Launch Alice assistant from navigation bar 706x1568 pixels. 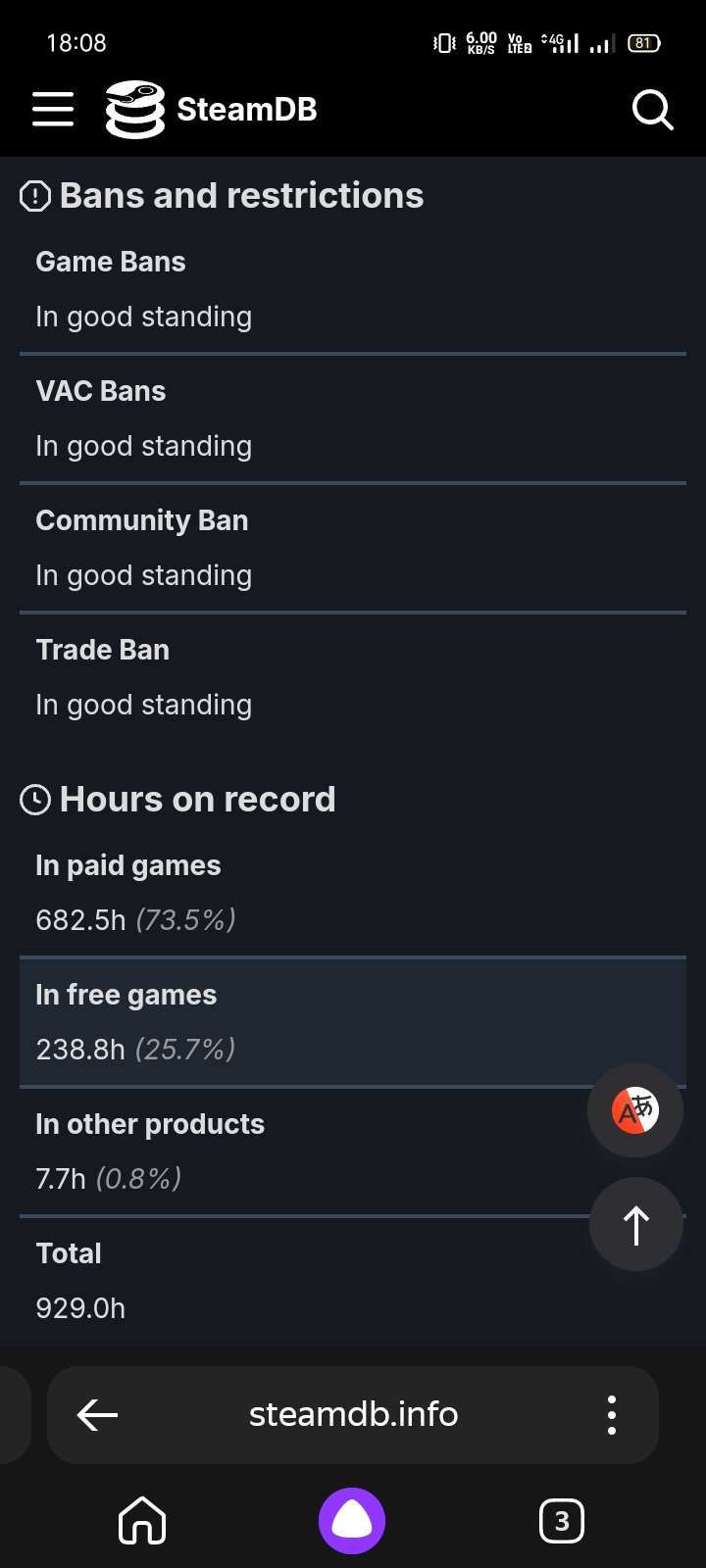[353, 1521]
